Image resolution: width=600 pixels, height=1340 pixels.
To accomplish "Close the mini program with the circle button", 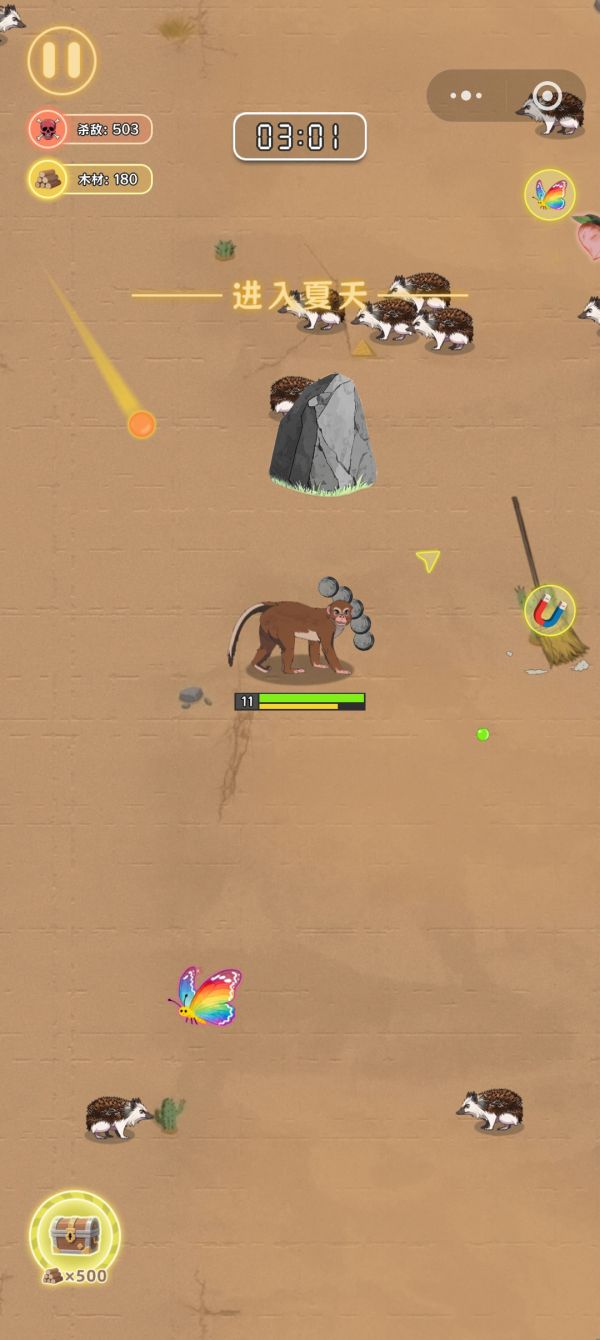I will [547, 96].
